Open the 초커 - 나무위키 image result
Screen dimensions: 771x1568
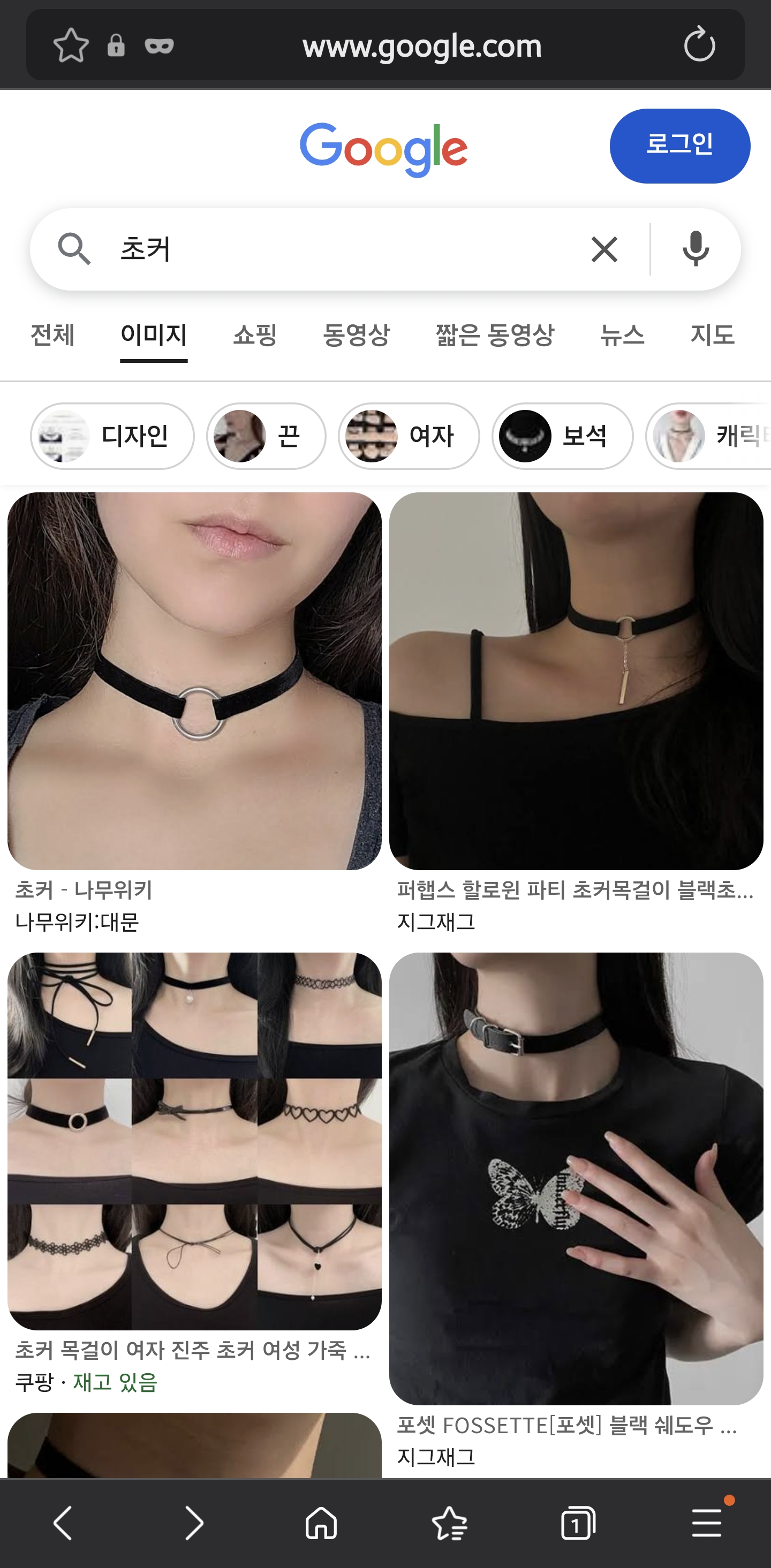pyautogui.click(x=194, y=681)
